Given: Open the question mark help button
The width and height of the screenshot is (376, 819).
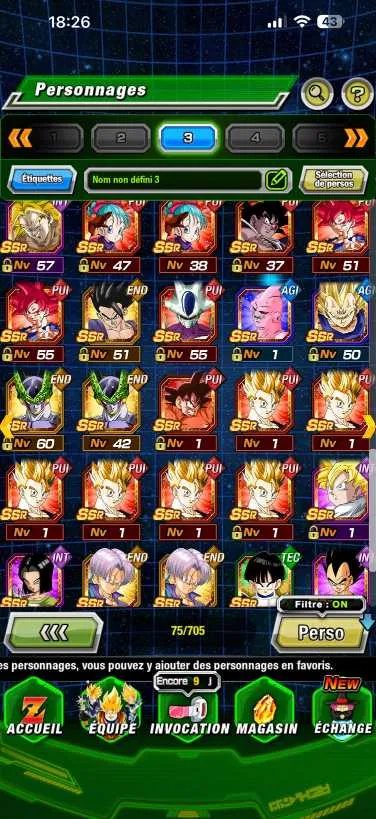Looking at the screenshot, I should pyautogui.click(x=357, y=94).
